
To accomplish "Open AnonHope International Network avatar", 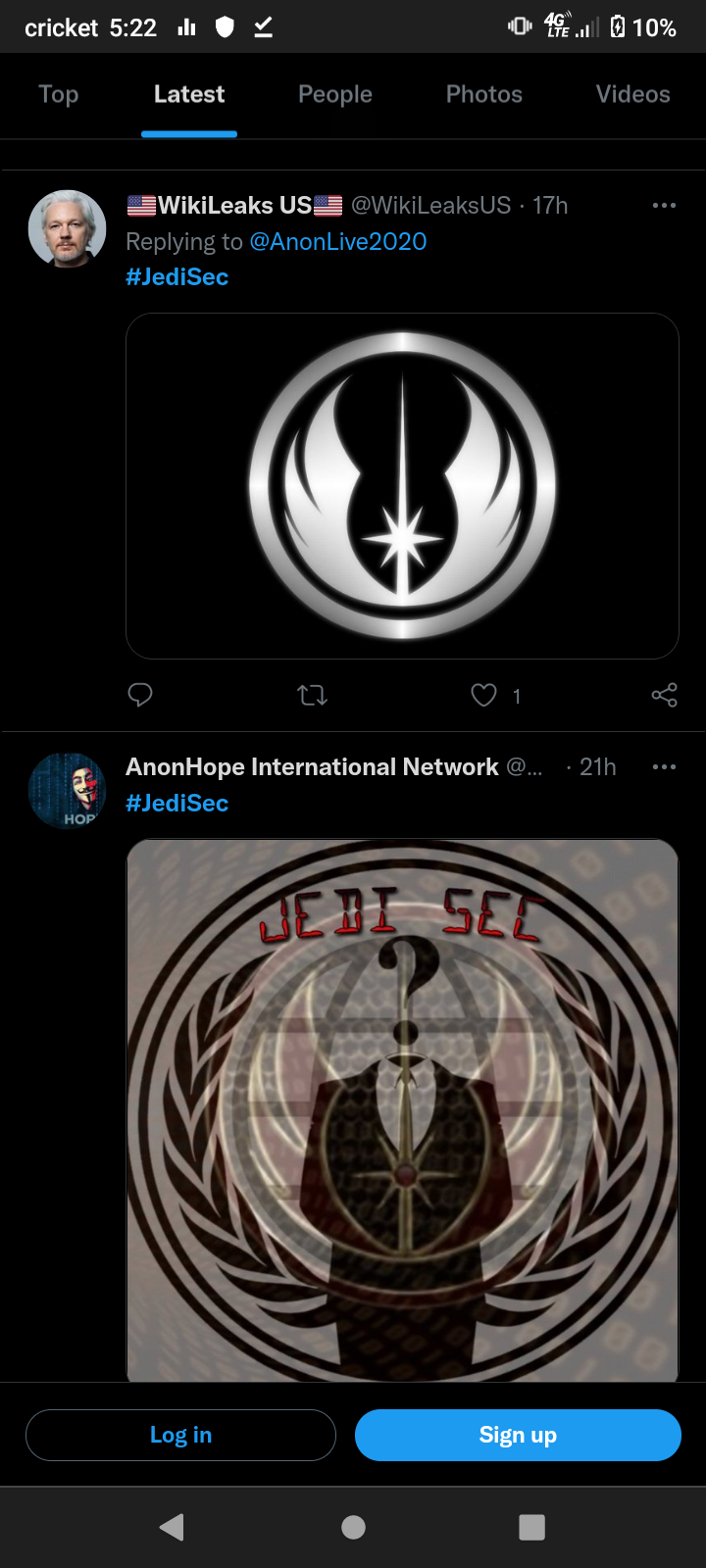I will (x=67, y=790).
